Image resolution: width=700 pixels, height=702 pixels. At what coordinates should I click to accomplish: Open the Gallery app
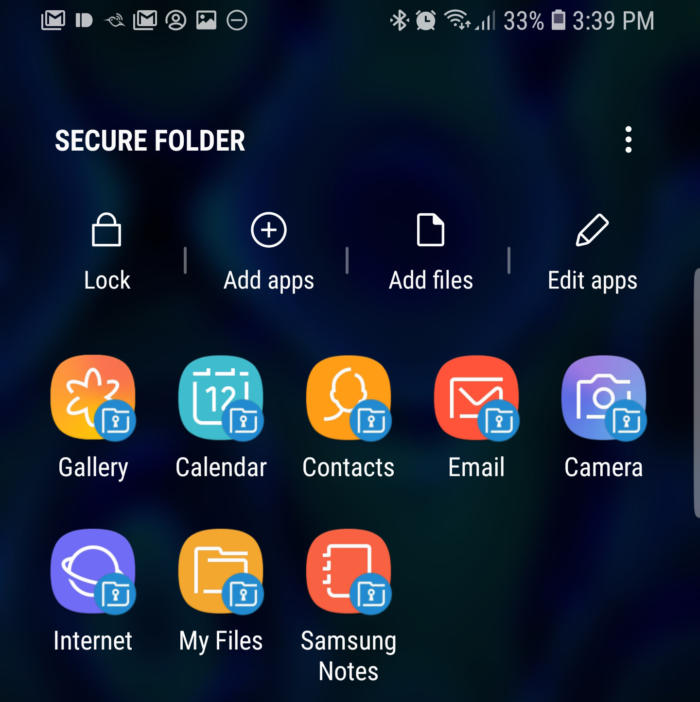click(93, 398)
